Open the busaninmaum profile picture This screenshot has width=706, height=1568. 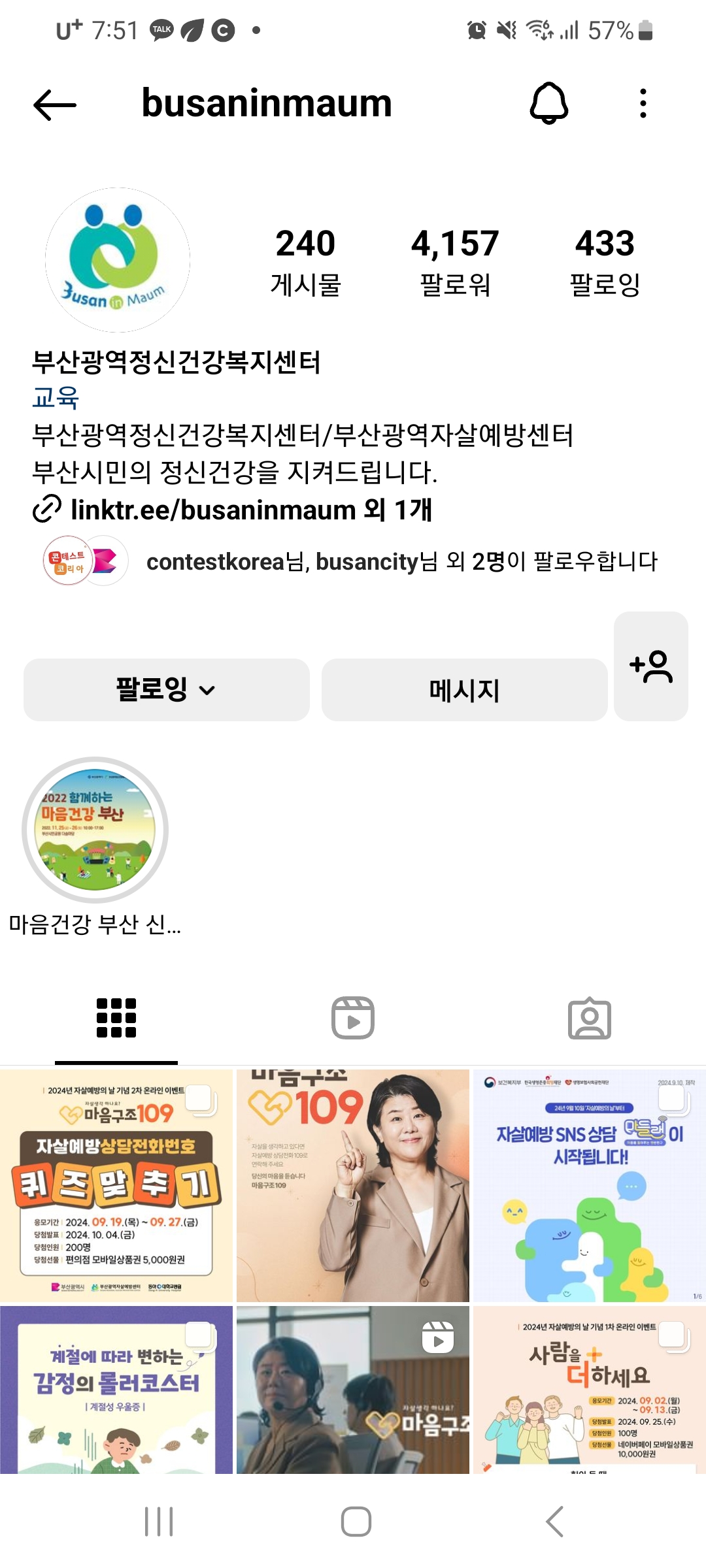tap(118, 260)
